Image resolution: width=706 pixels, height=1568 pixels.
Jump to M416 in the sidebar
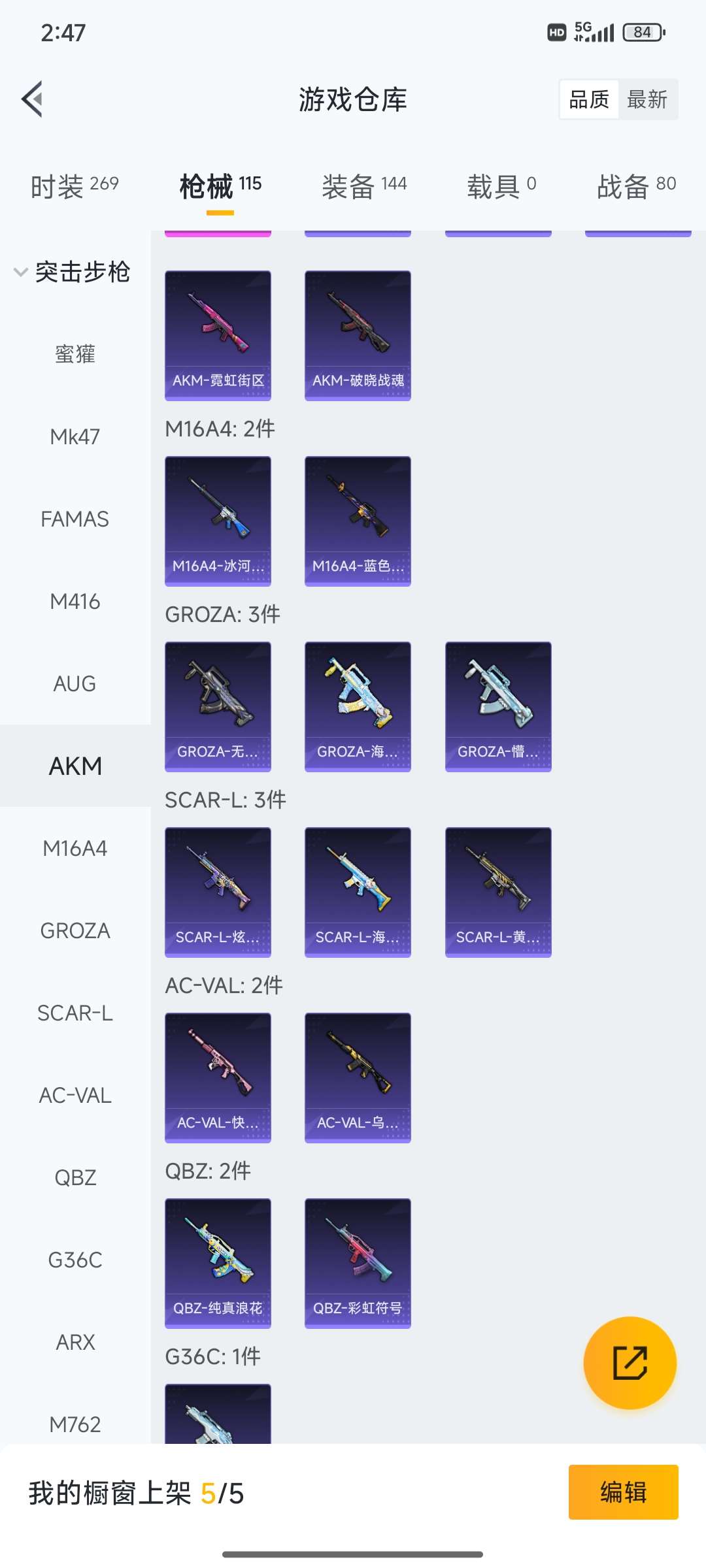click(75, 601)
